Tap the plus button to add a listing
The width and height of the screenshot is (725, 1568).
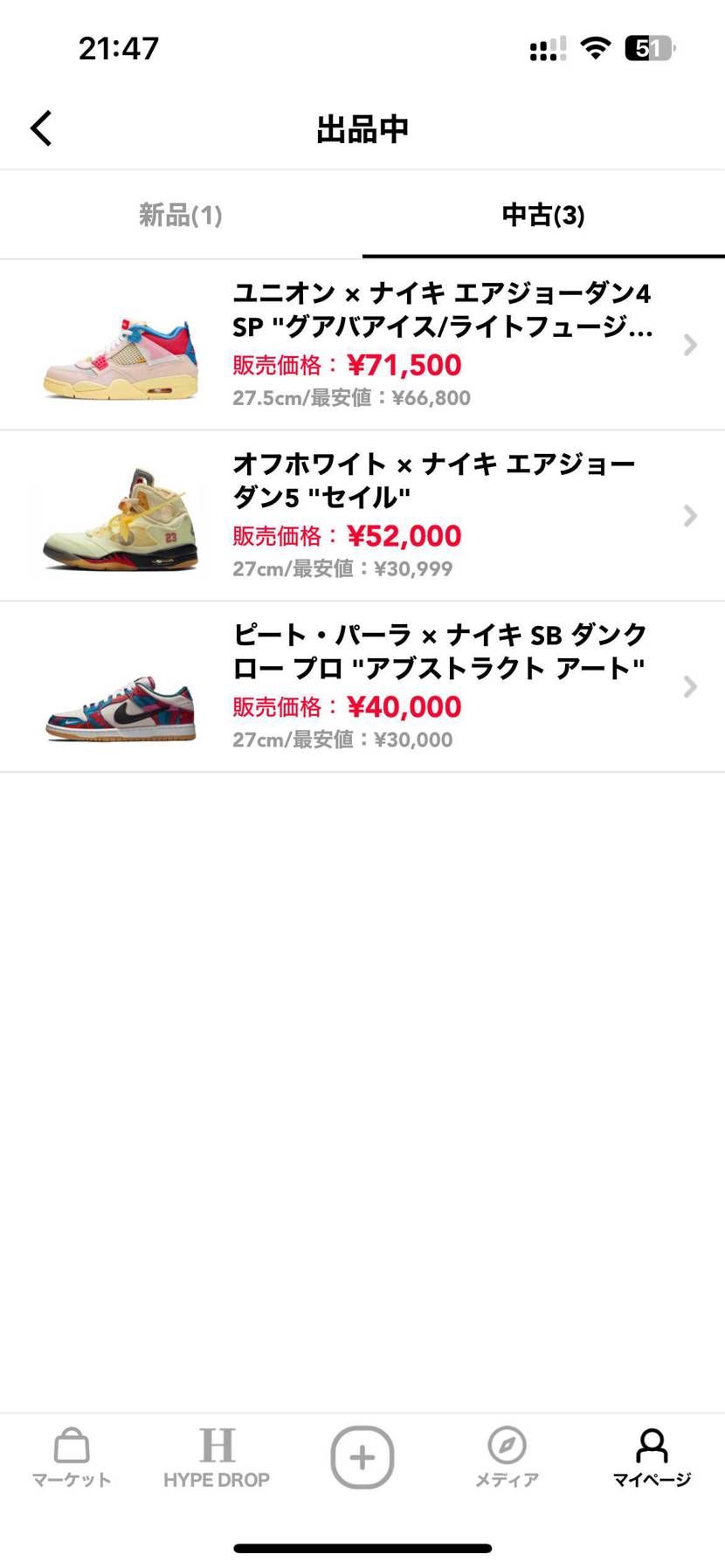362,1456
